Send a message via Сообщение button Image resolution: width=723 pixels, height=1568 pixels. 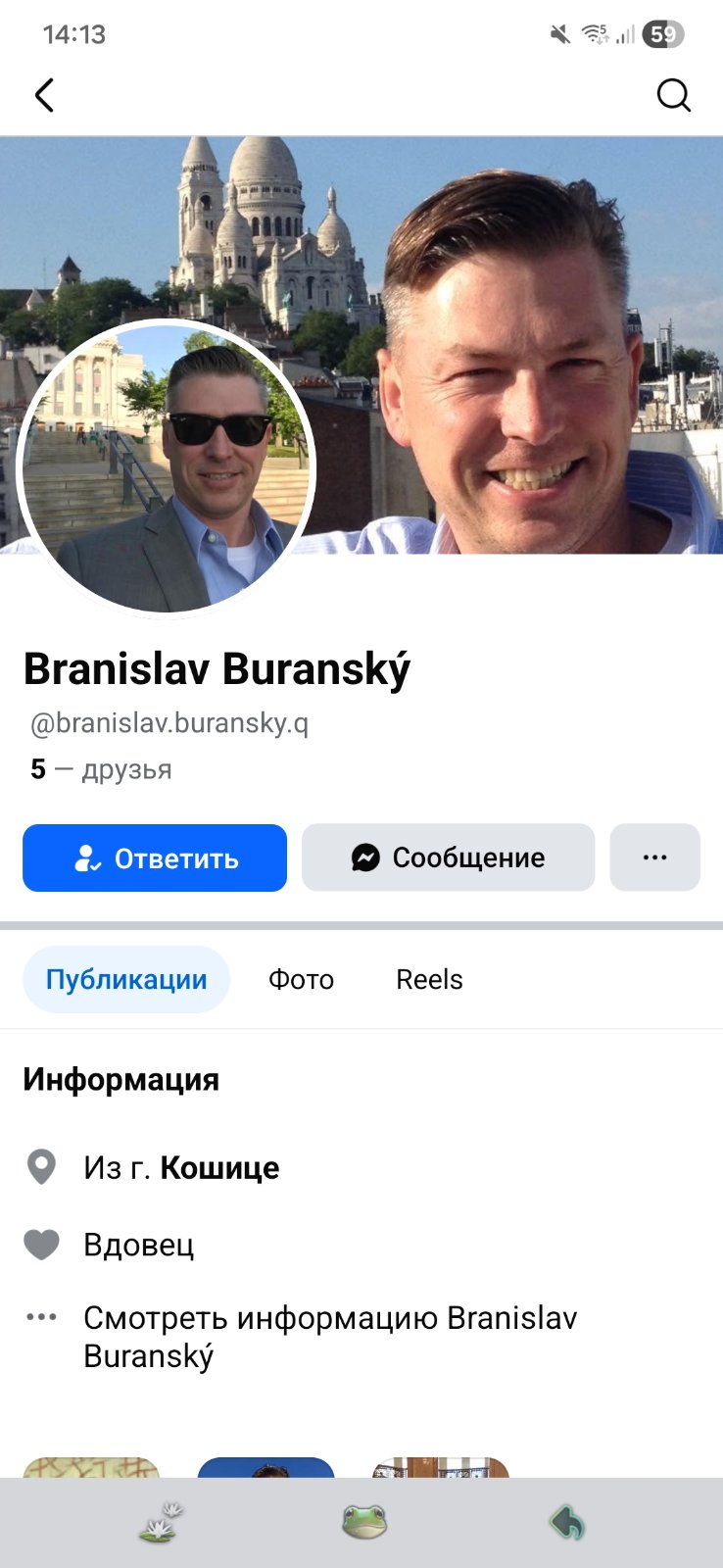tap(448, 857)
